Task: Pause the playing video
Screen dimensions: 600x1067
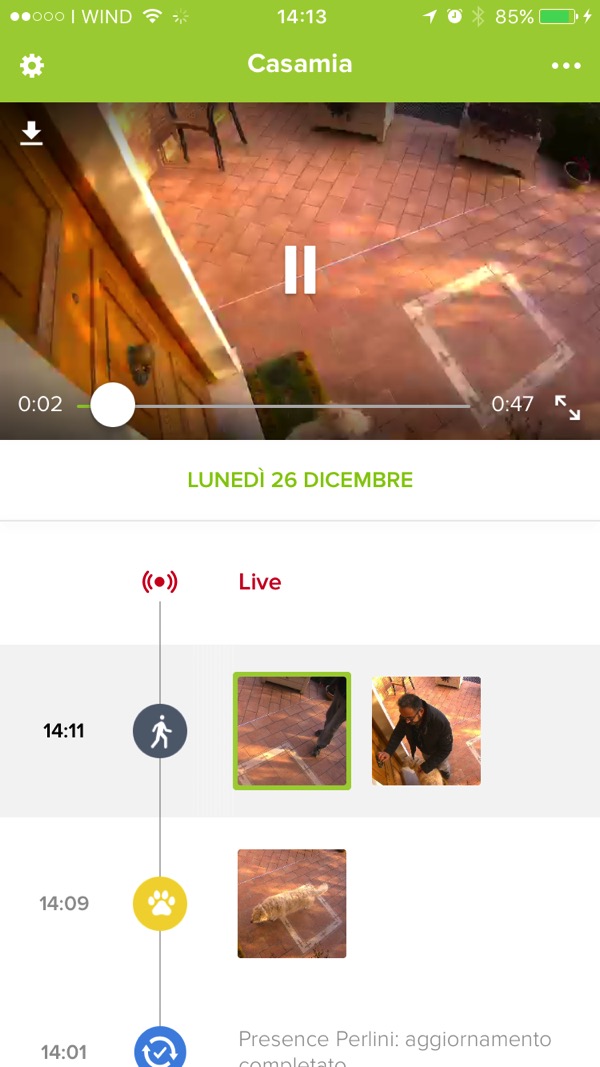Action: tap(300, 269)
